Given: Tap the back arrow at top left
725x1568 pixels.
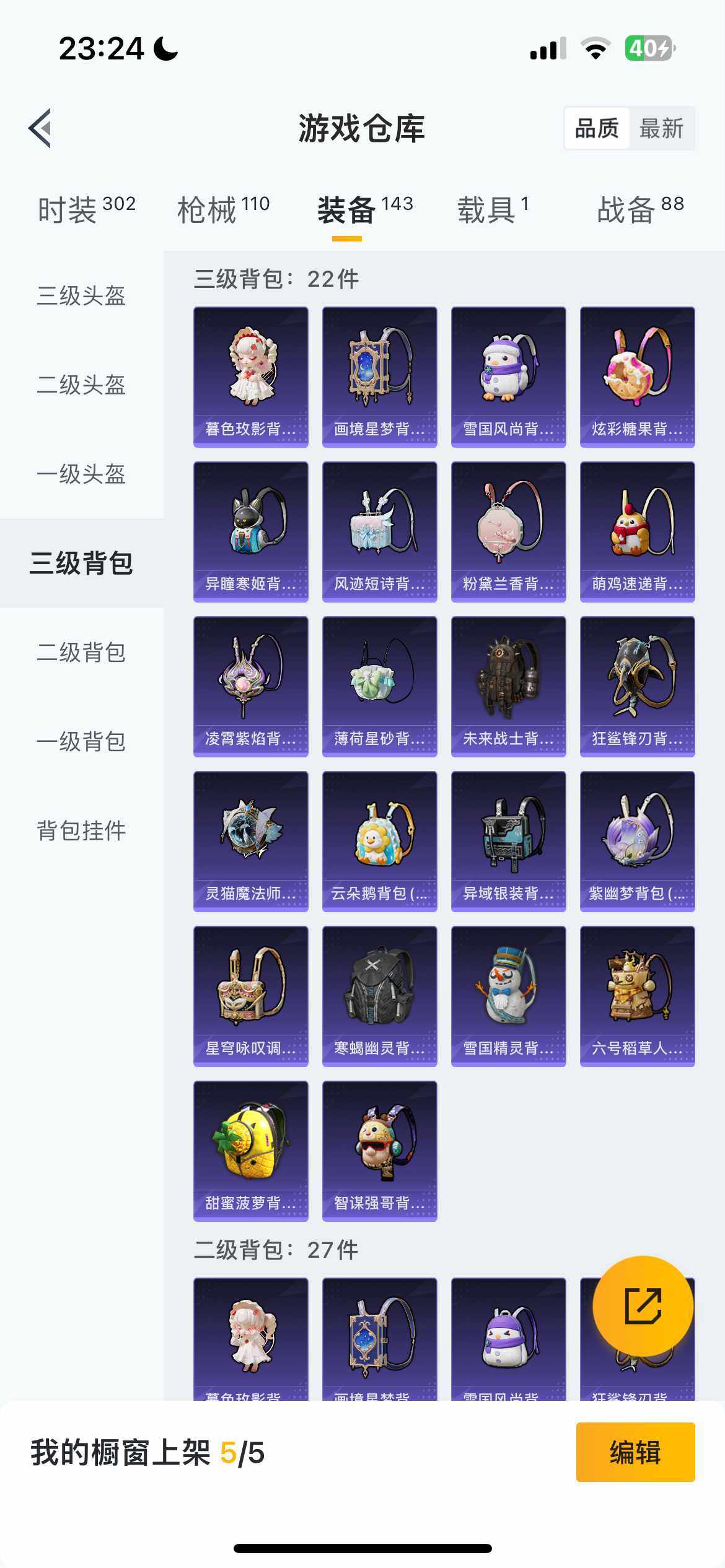Looking at the screenshot, I should pyautogui.click(x=40, y=128).
